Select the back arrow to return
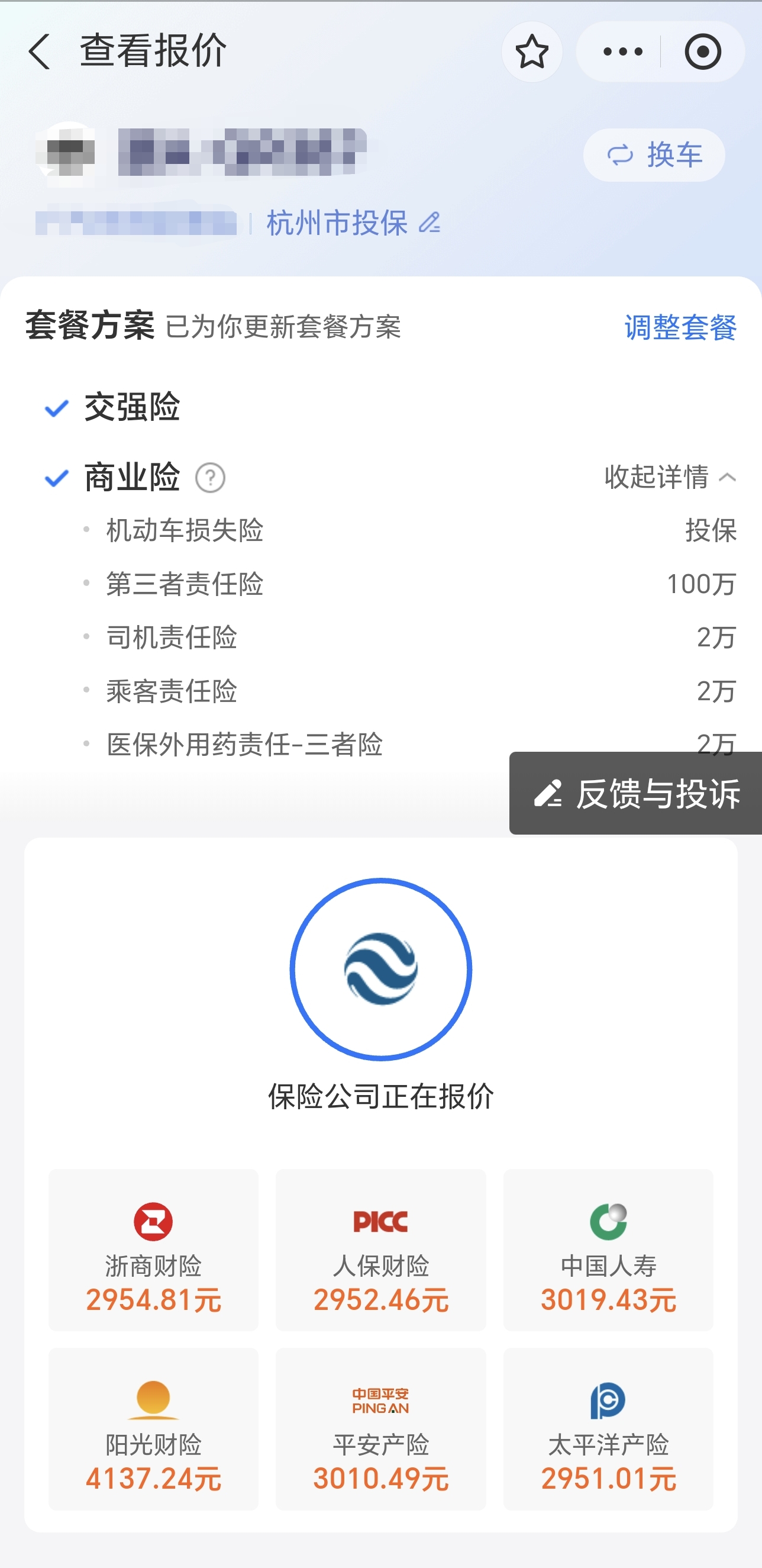The width and height of the screenshot is (762, 1568). (x=40, y=51)
